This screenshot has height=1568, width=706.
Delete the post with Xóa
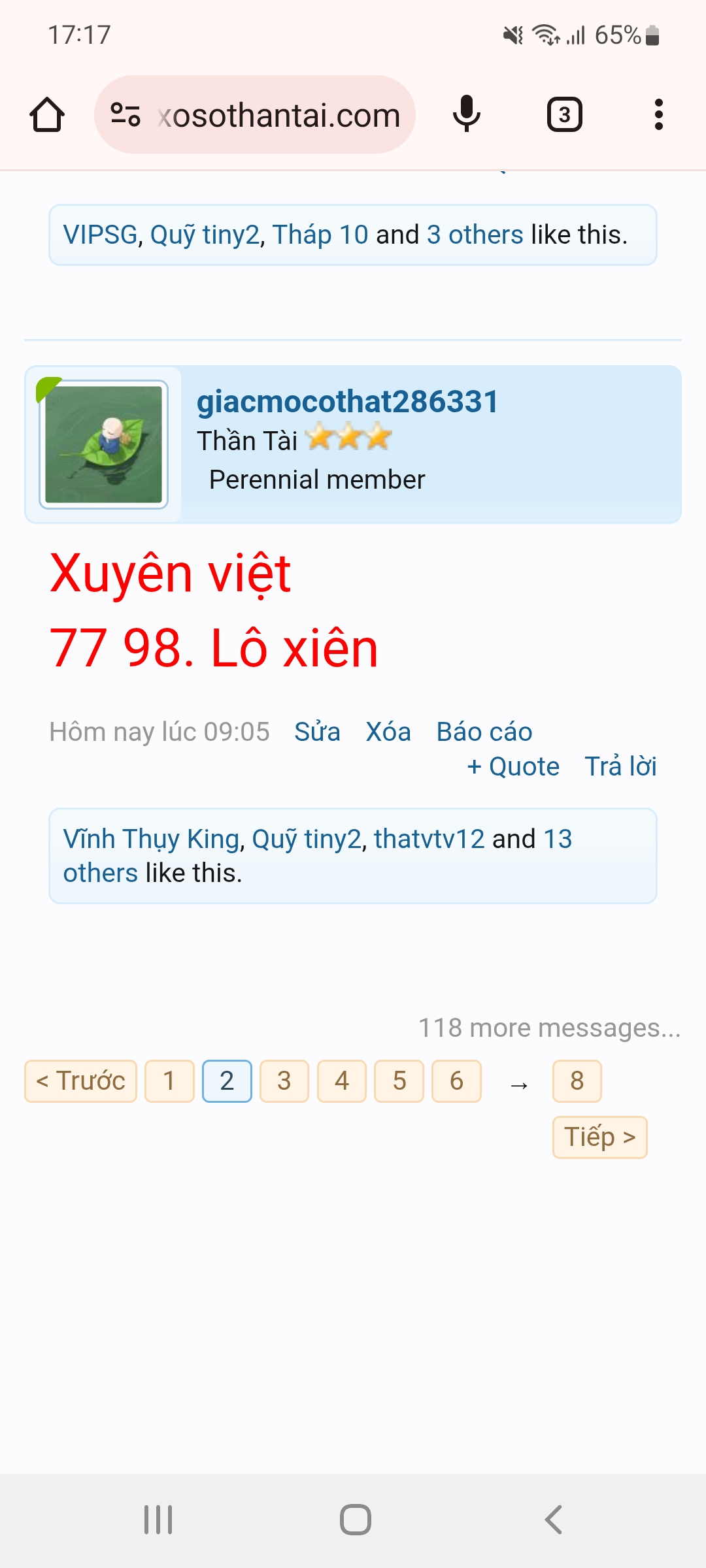(x=388, y=732)
